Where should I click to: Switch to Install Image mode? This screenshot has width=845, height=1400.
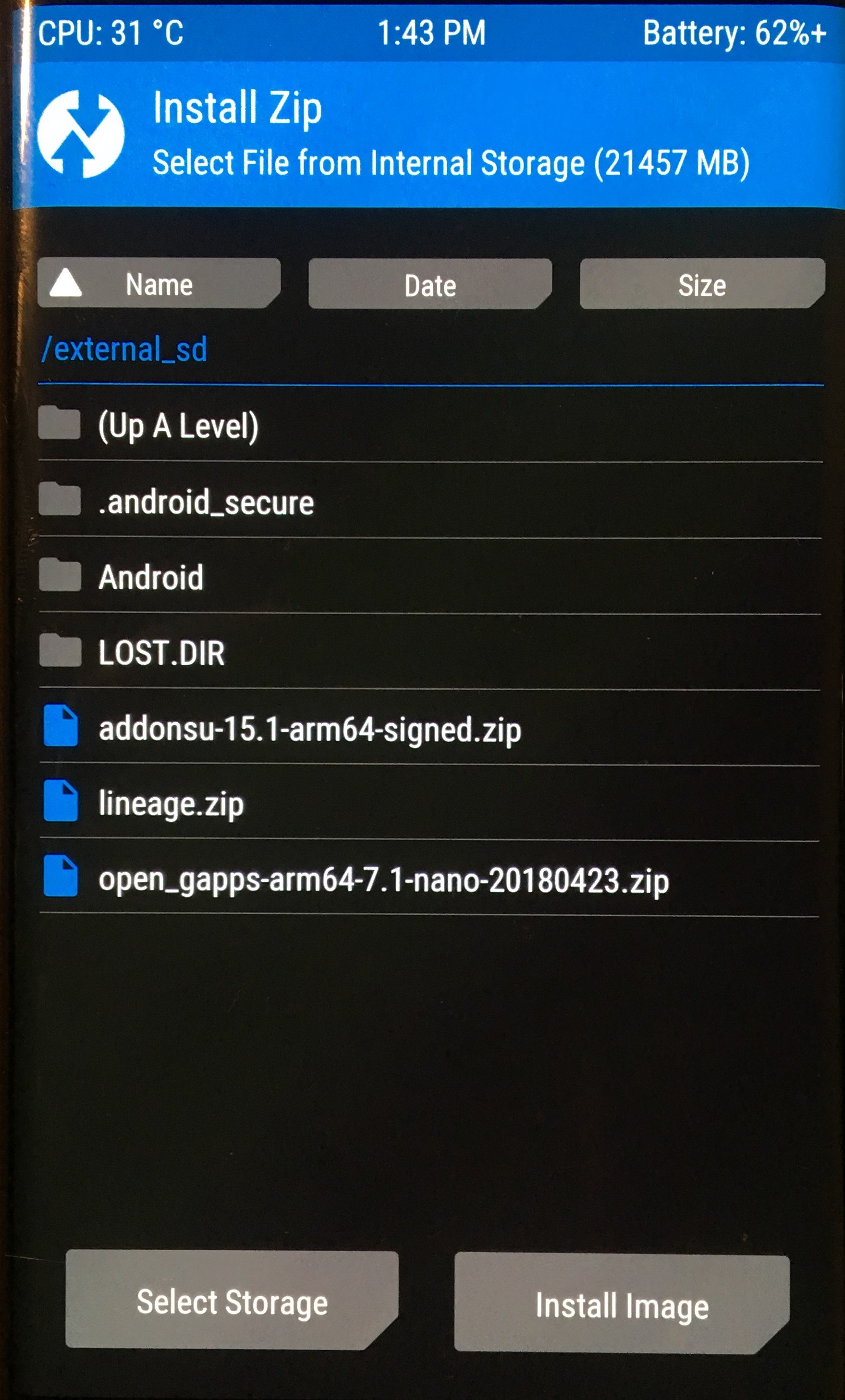point(622,1304)
